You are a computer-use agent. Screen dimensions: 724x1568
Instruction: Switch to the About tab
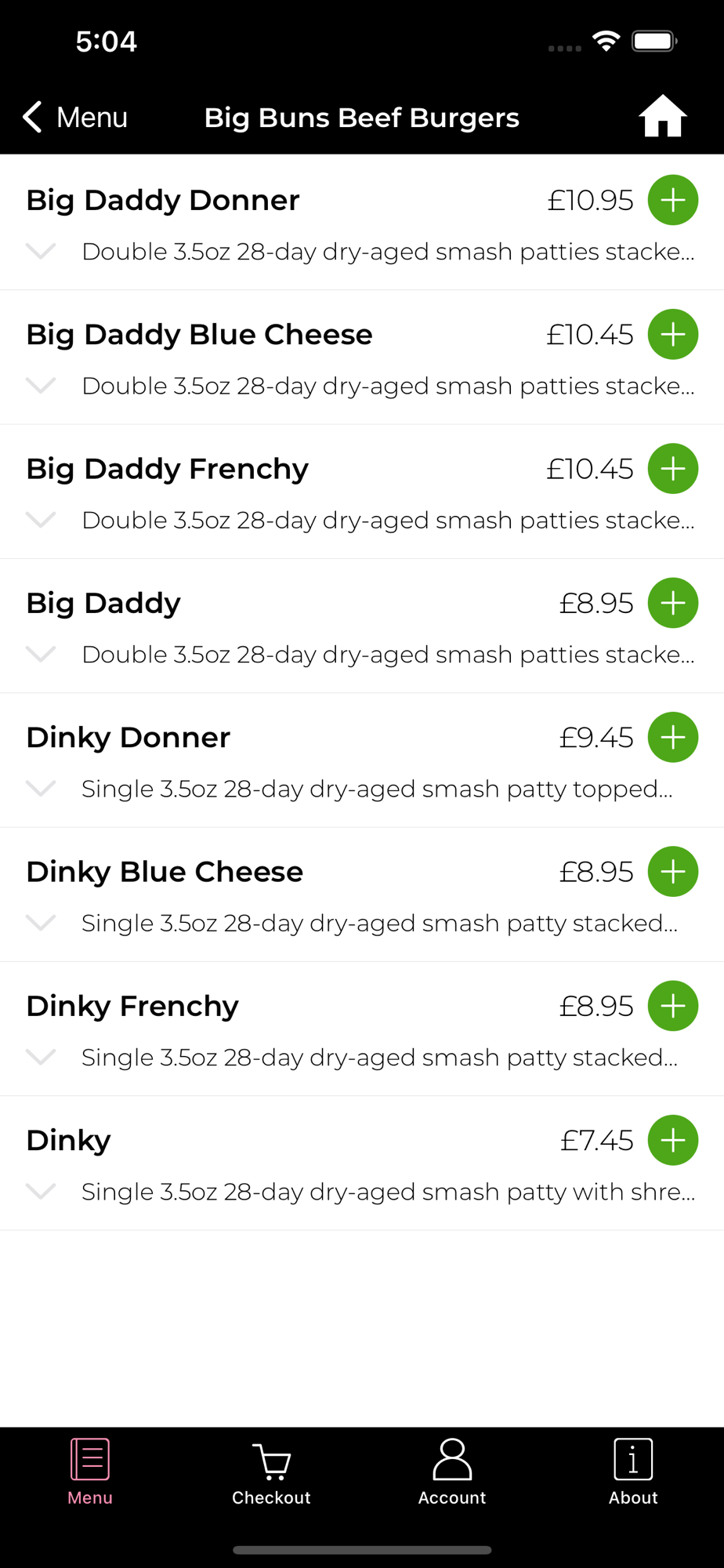tap(633, 1472)
